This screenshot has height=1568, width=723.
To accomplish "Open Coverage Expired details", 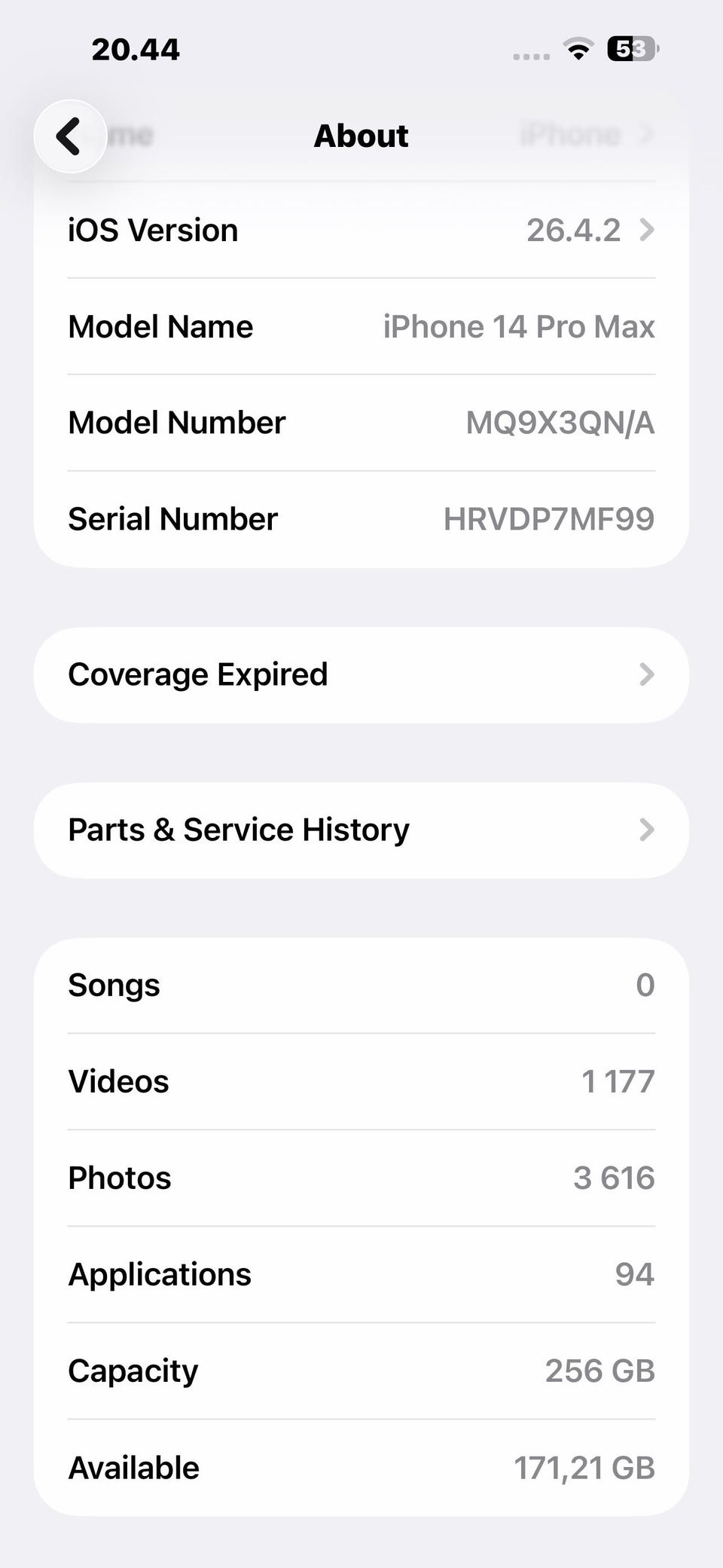I will [361, 674].
